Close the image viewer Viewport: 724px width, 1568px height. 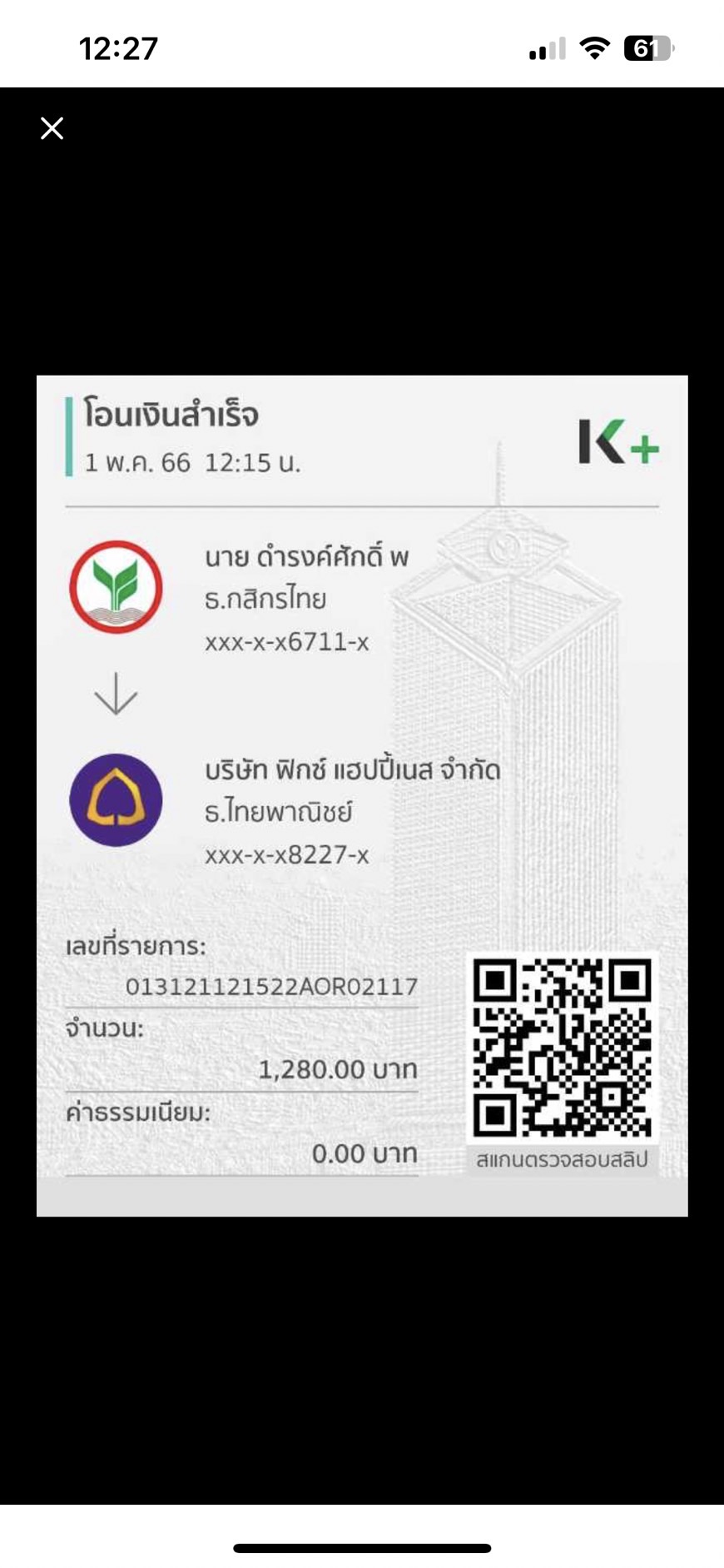click(52, 128)
